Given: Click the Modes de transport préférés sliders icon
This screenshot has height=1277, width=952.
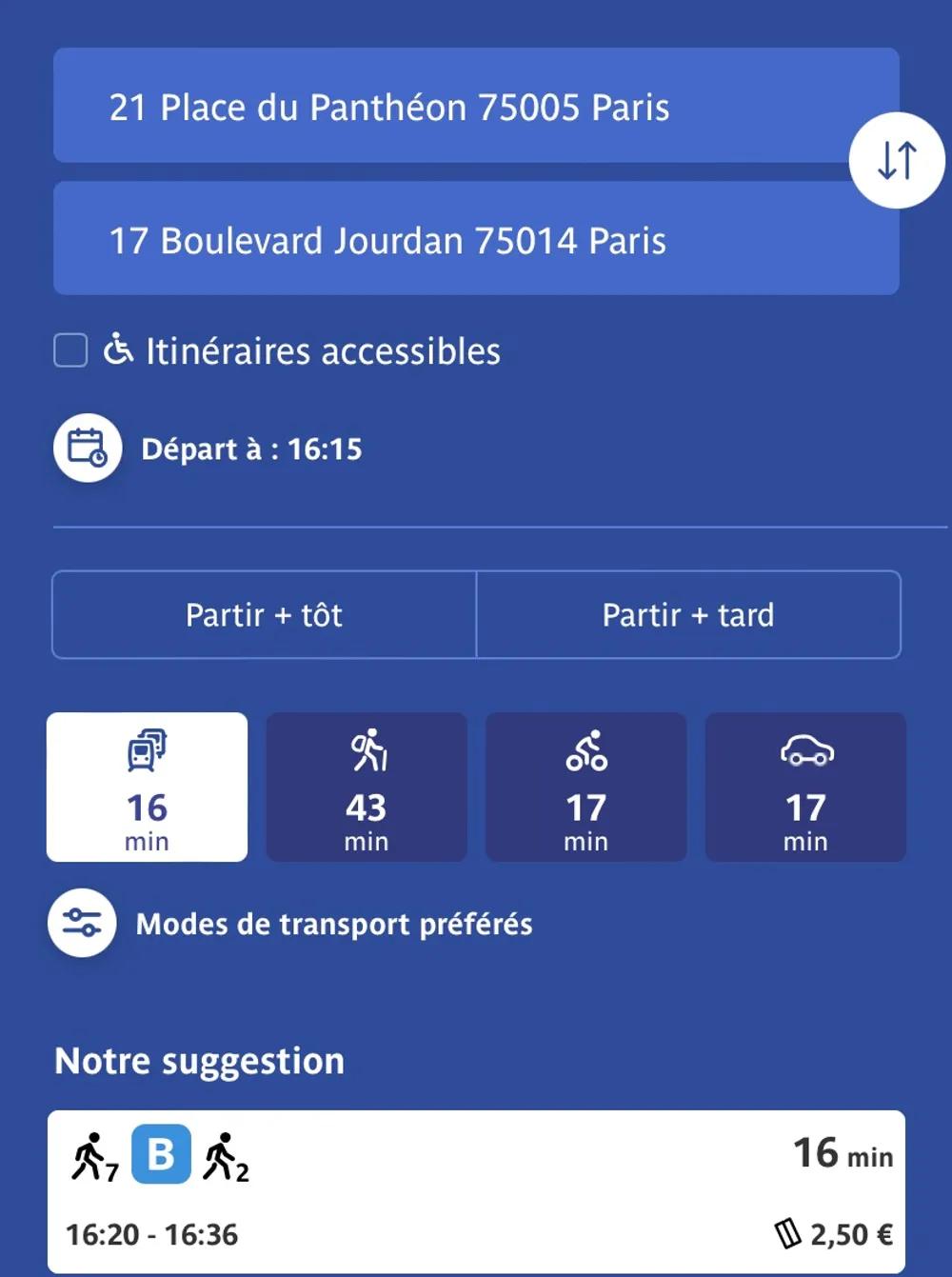Looking at the screenshot, I should coord(82,923).
